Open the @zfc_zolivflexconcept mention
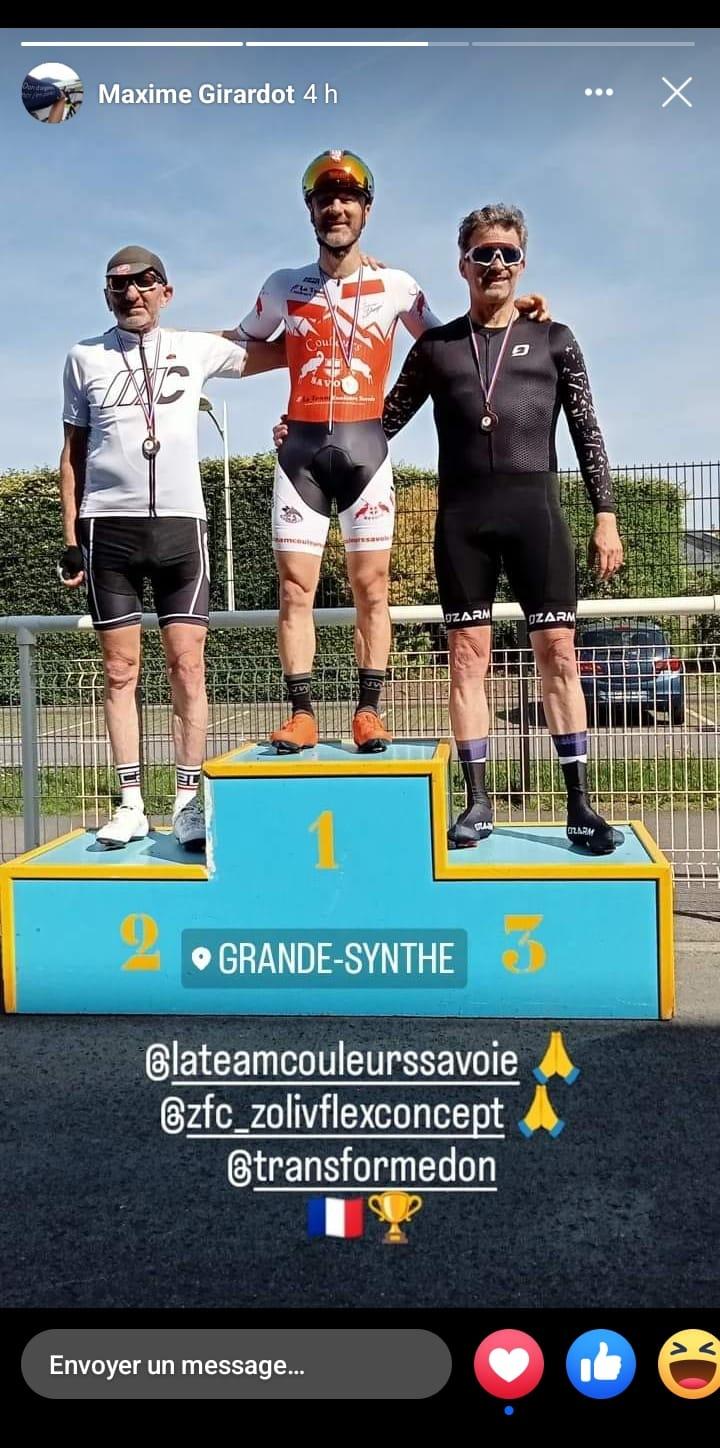Screen dimensions: 720x1448 pos(335,1115)
